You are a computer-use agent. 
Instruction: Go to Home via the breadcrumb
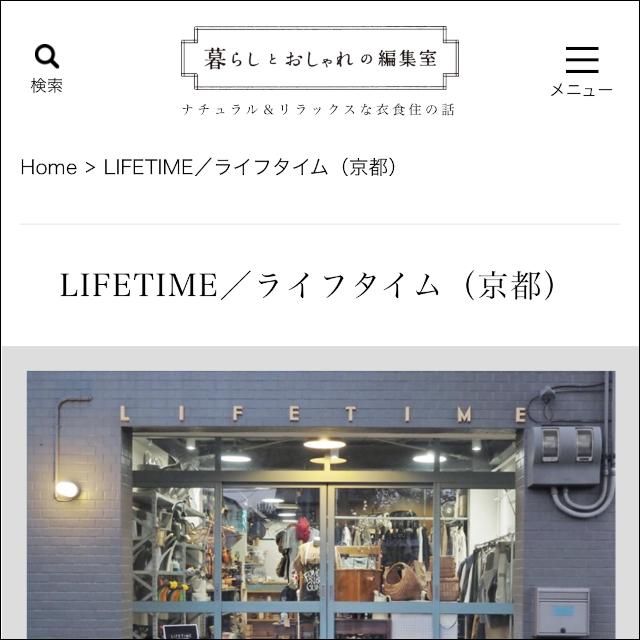point(48,167)
